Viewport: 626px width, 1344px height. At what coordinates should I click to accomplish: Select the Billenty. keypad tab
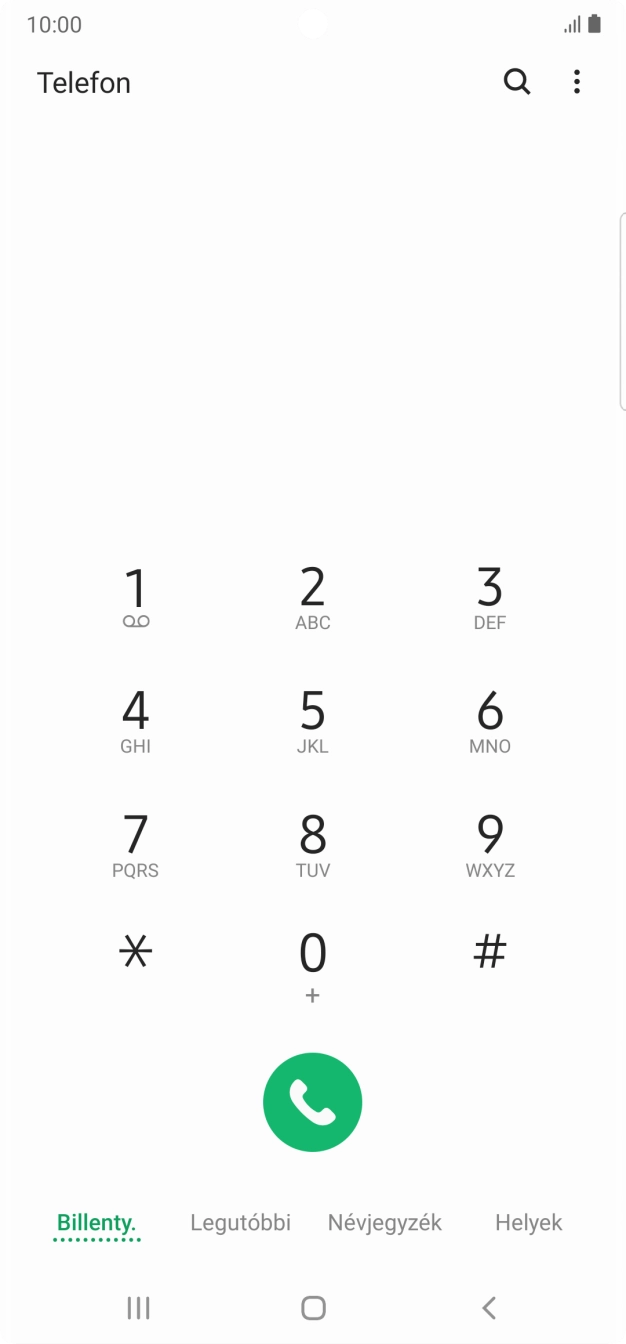click(97, 1222)
